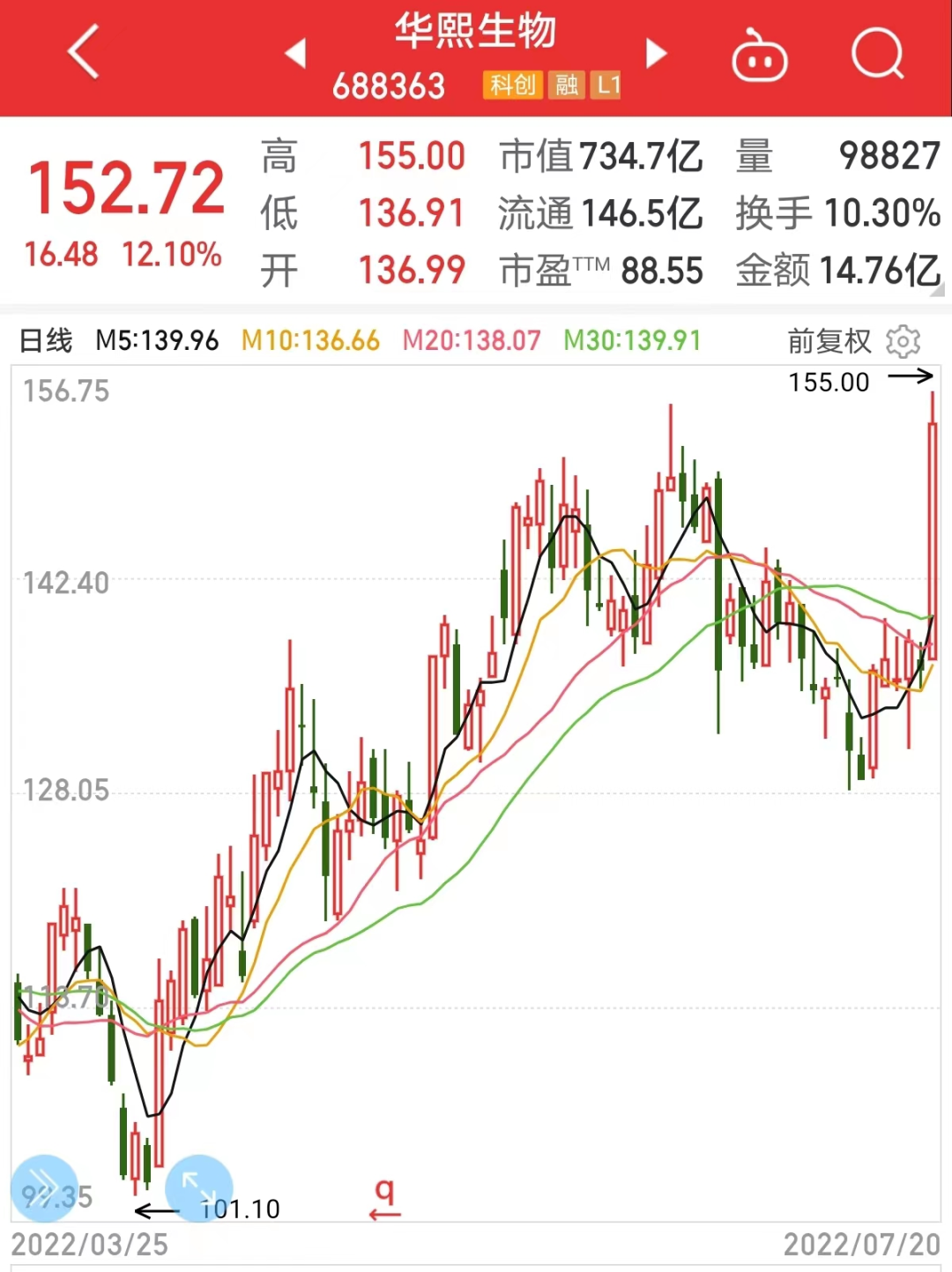The height and width of the screenshot is (1272, 952).
Task: Switch to the previous stock
Action: 295,54
